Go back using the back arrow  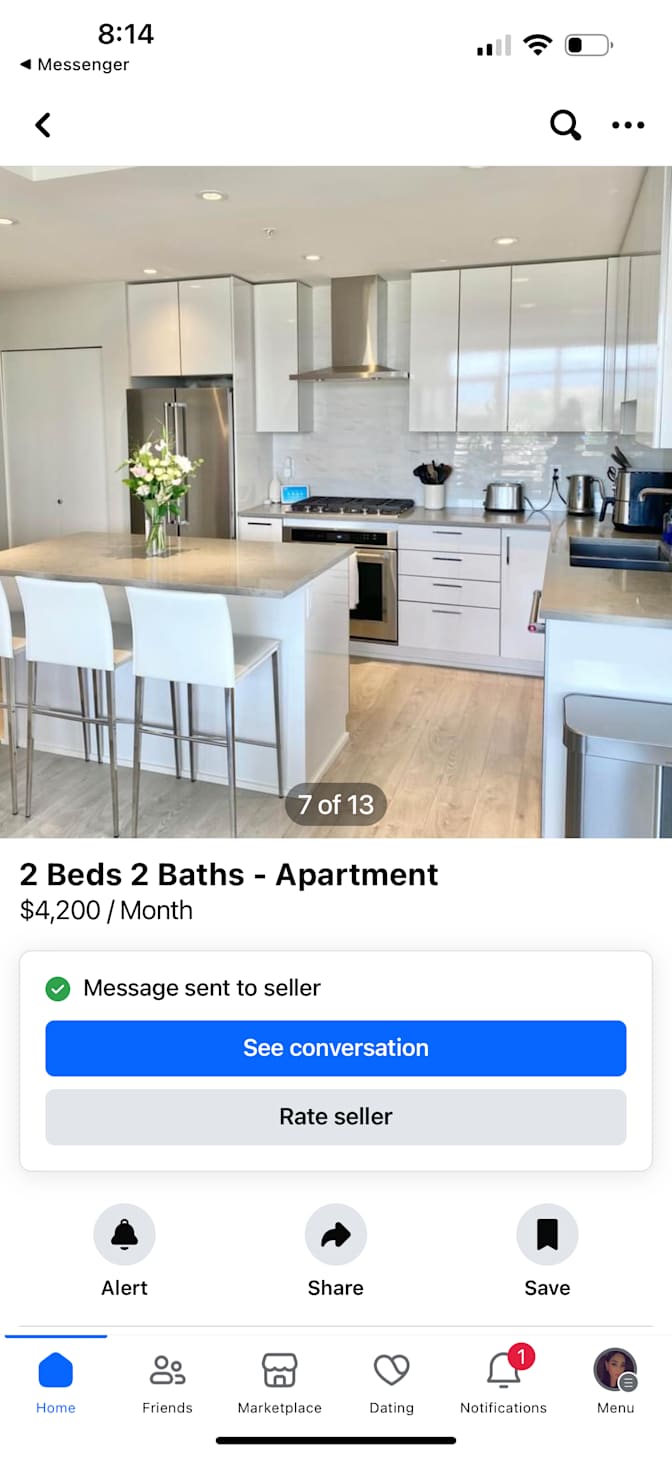[43, 125]
